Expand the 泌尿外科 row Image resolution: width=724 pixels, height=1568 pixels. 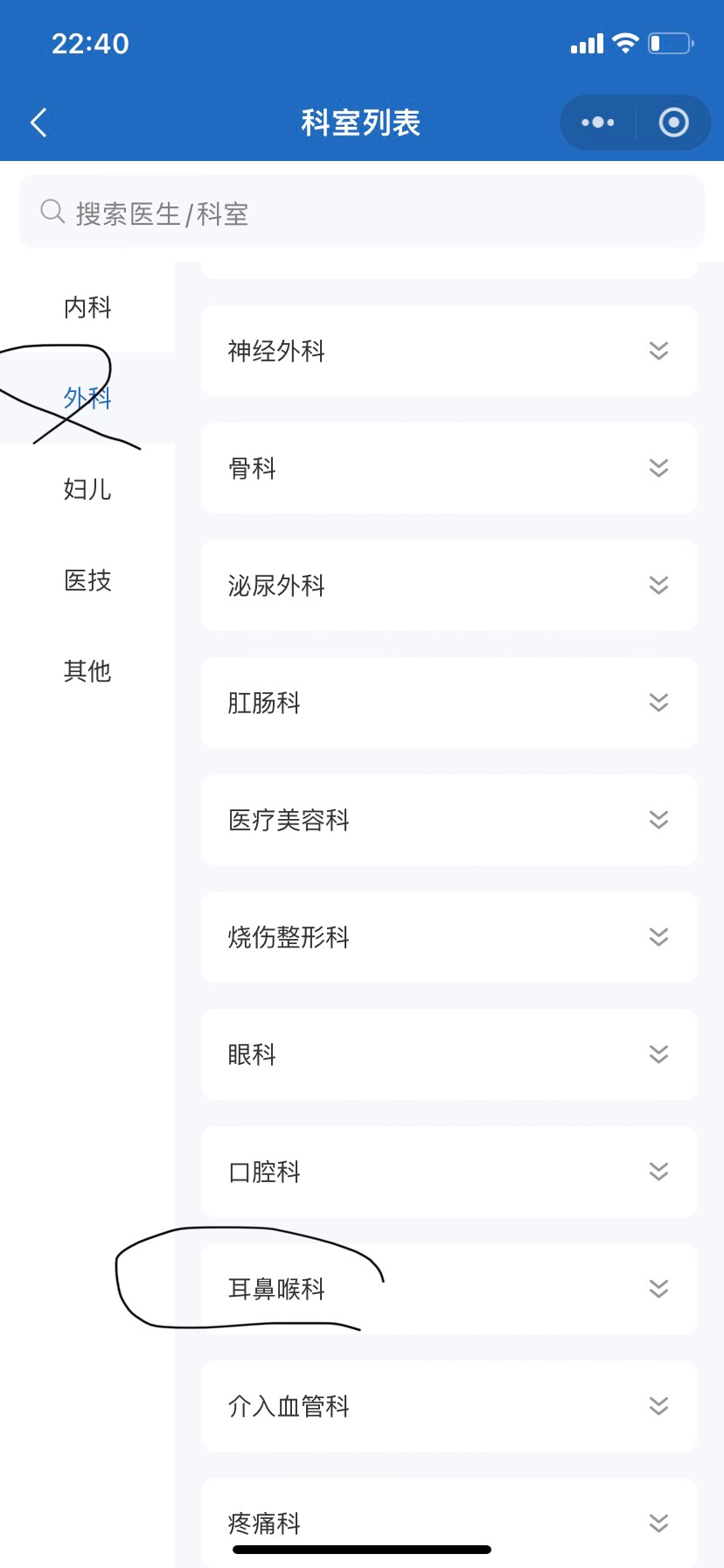449,585
